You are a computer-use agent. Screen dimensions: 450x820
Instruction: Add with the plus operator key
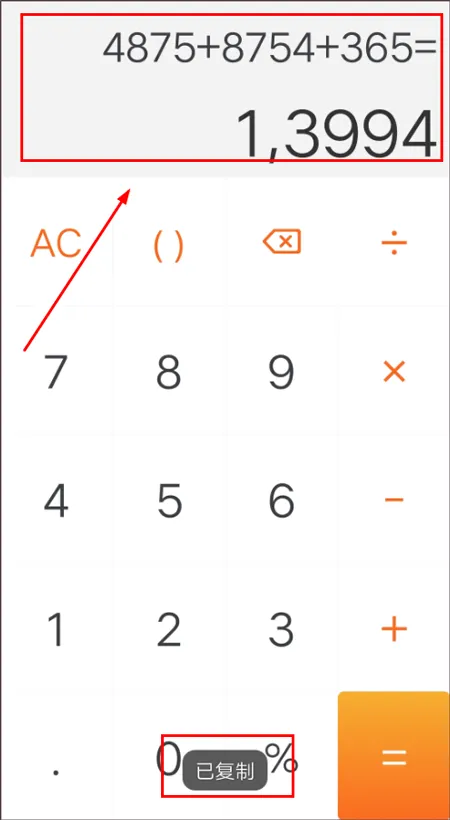394,628
